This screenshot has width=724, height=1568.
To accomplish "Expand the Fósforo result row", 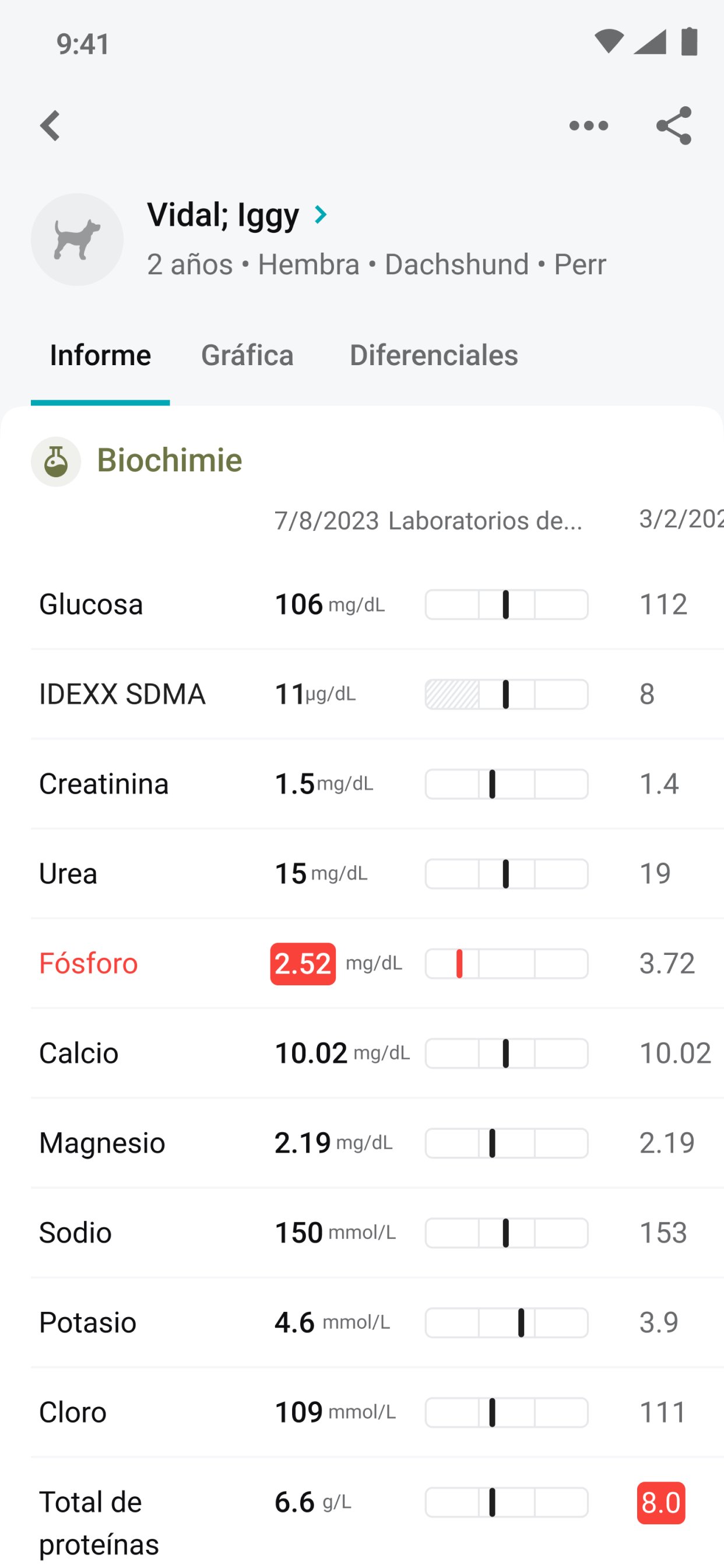I will coord(88,964).
